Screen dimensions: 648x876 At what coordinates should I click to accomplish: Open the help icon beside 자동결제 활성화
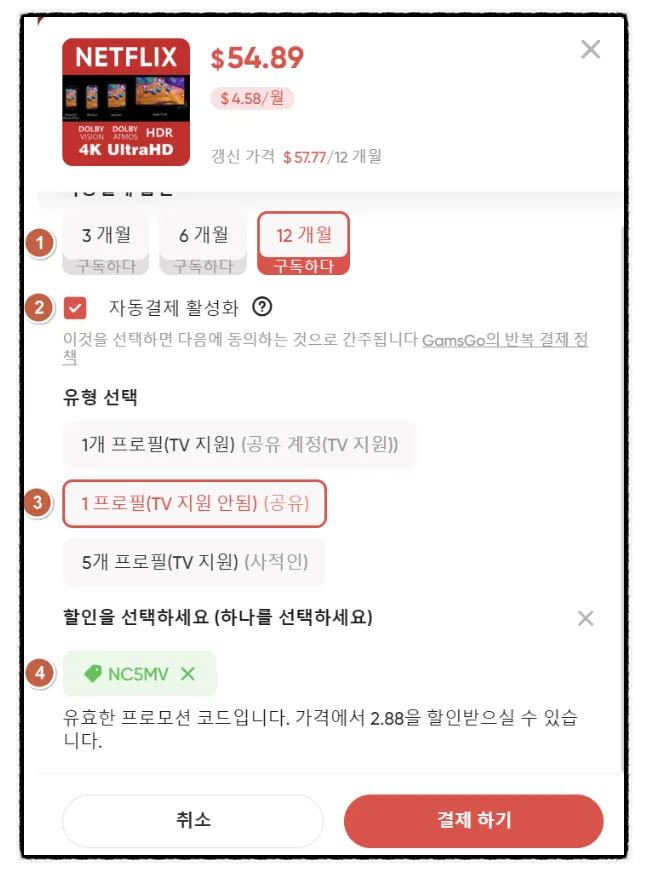262,307
